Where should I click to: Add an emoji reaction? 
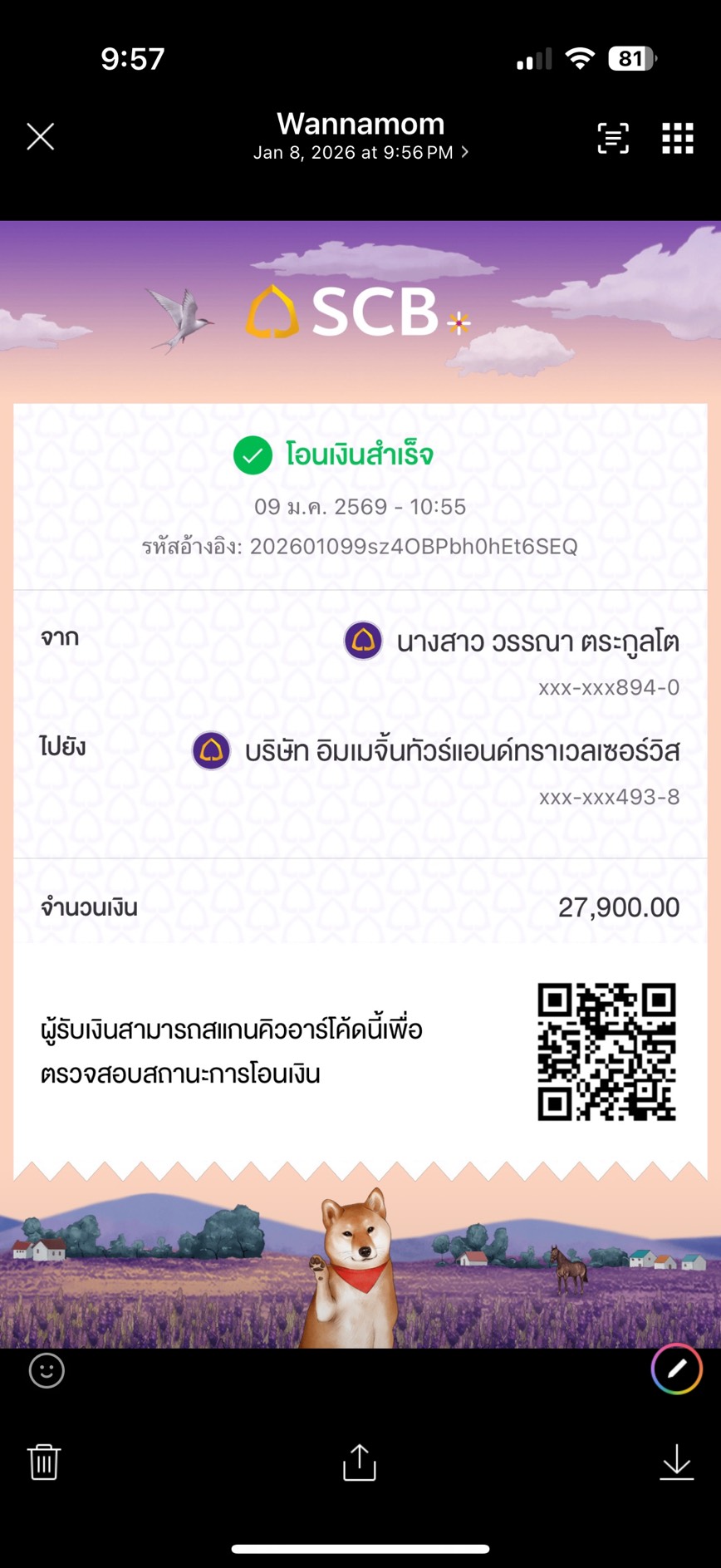tap(47, 1370)
